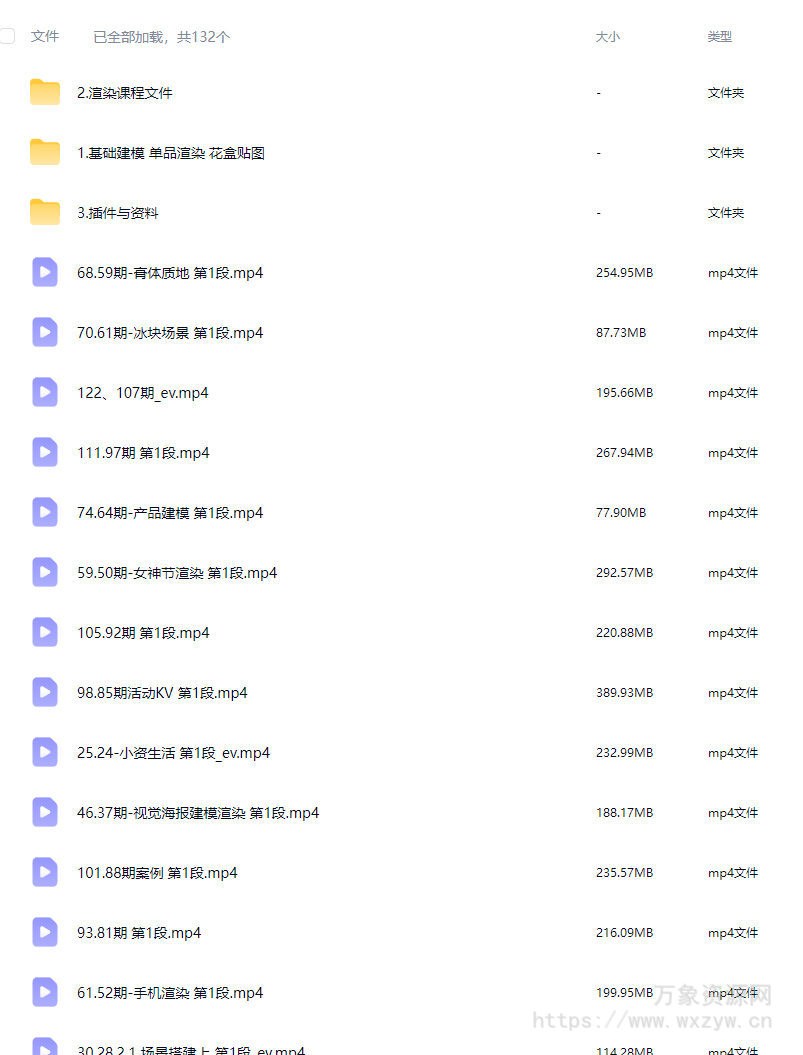Viewport: 803px width, 1055px height.
Task: Open video 59.50期-女神节渲染 第1段.mp4
Action: point(176,573)
